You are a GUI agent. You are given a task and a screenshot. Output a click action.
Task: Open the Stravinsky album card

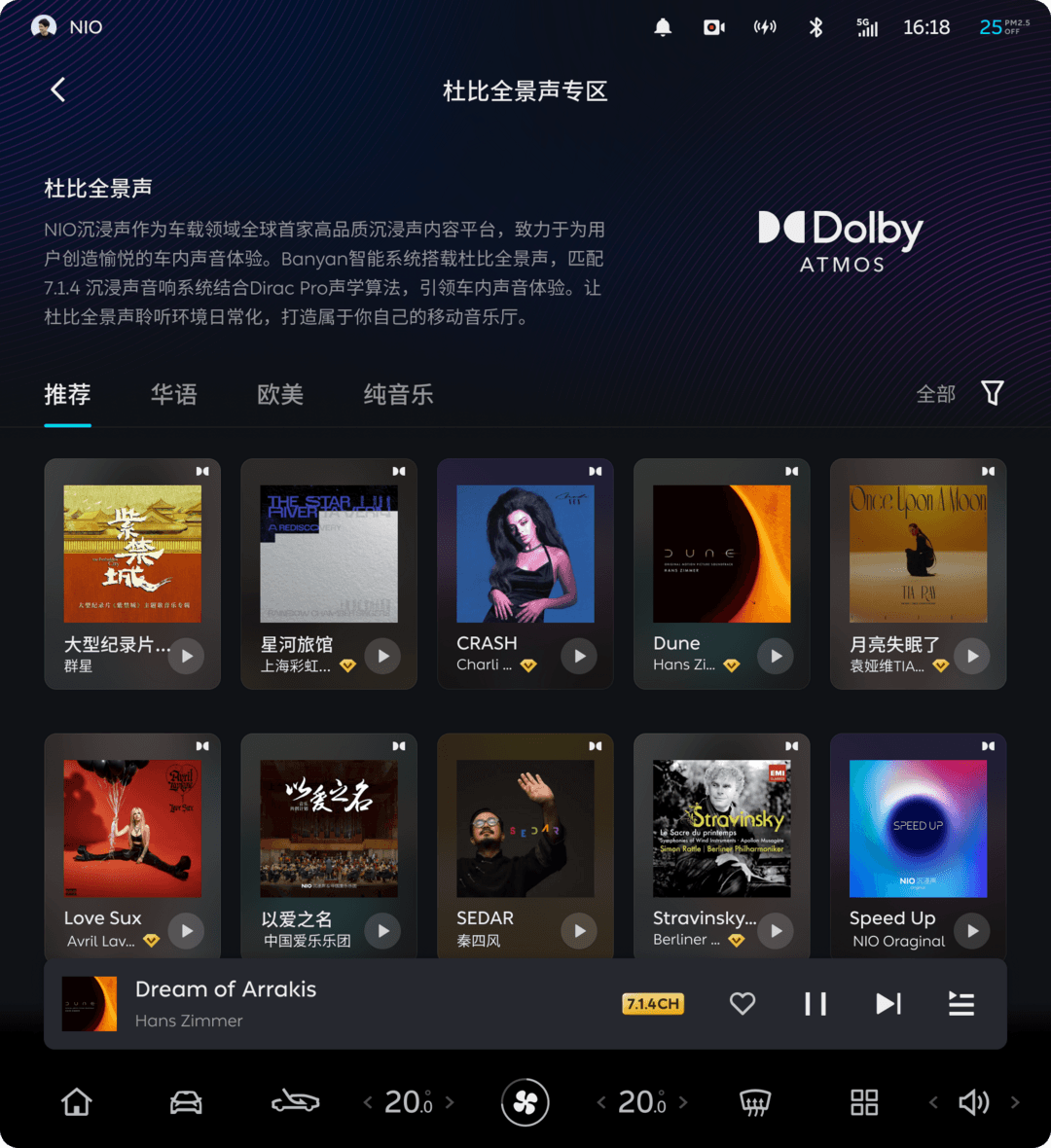721,829
